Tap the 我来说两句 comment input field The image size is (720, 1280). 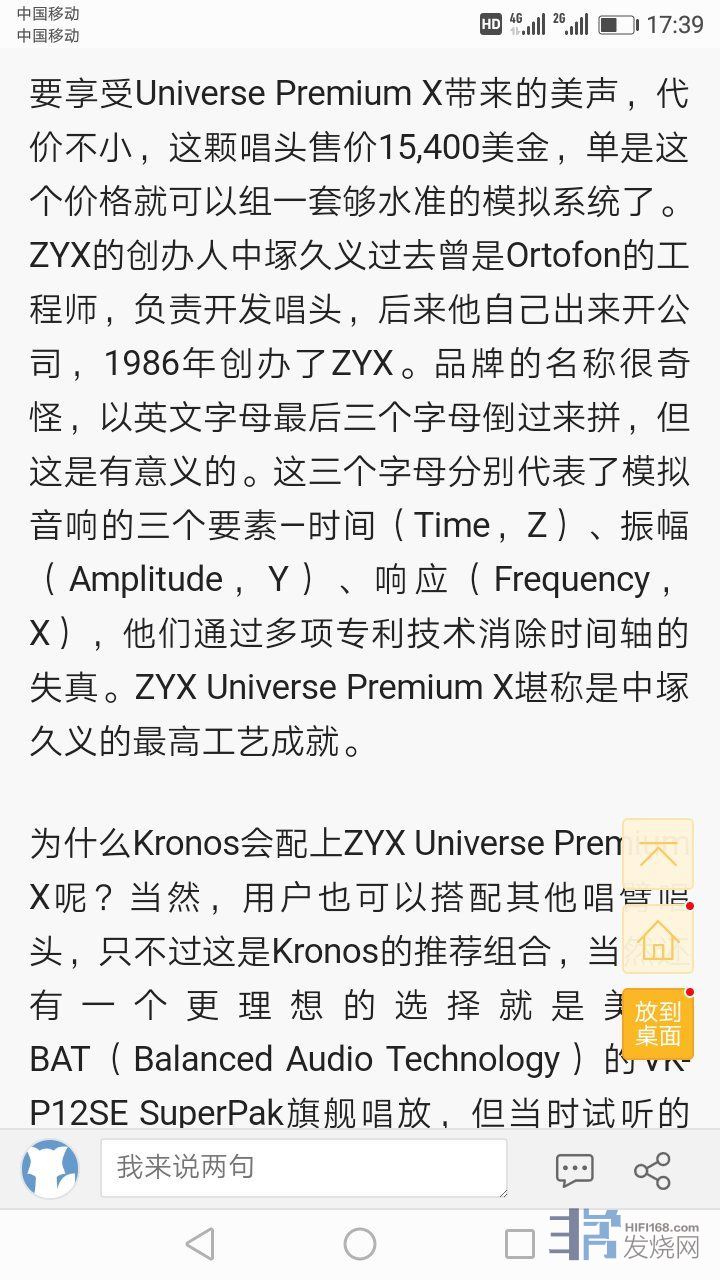pyautogui.click(x=303, y=1167)
